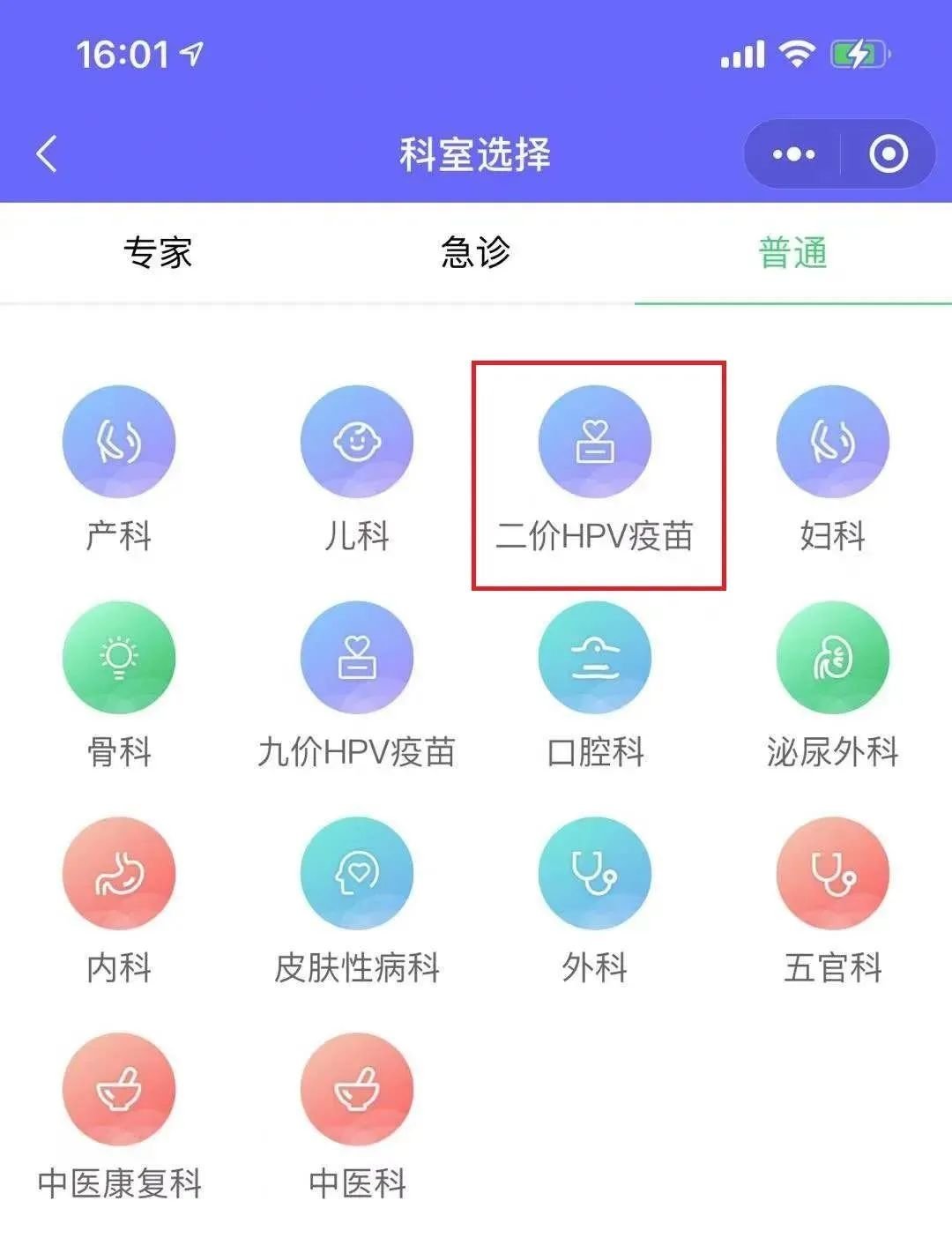Switch to the 急诊 tab
The width and height of the screenshot is (952, 1253).
pyautogui.click(x=475, y=253)
